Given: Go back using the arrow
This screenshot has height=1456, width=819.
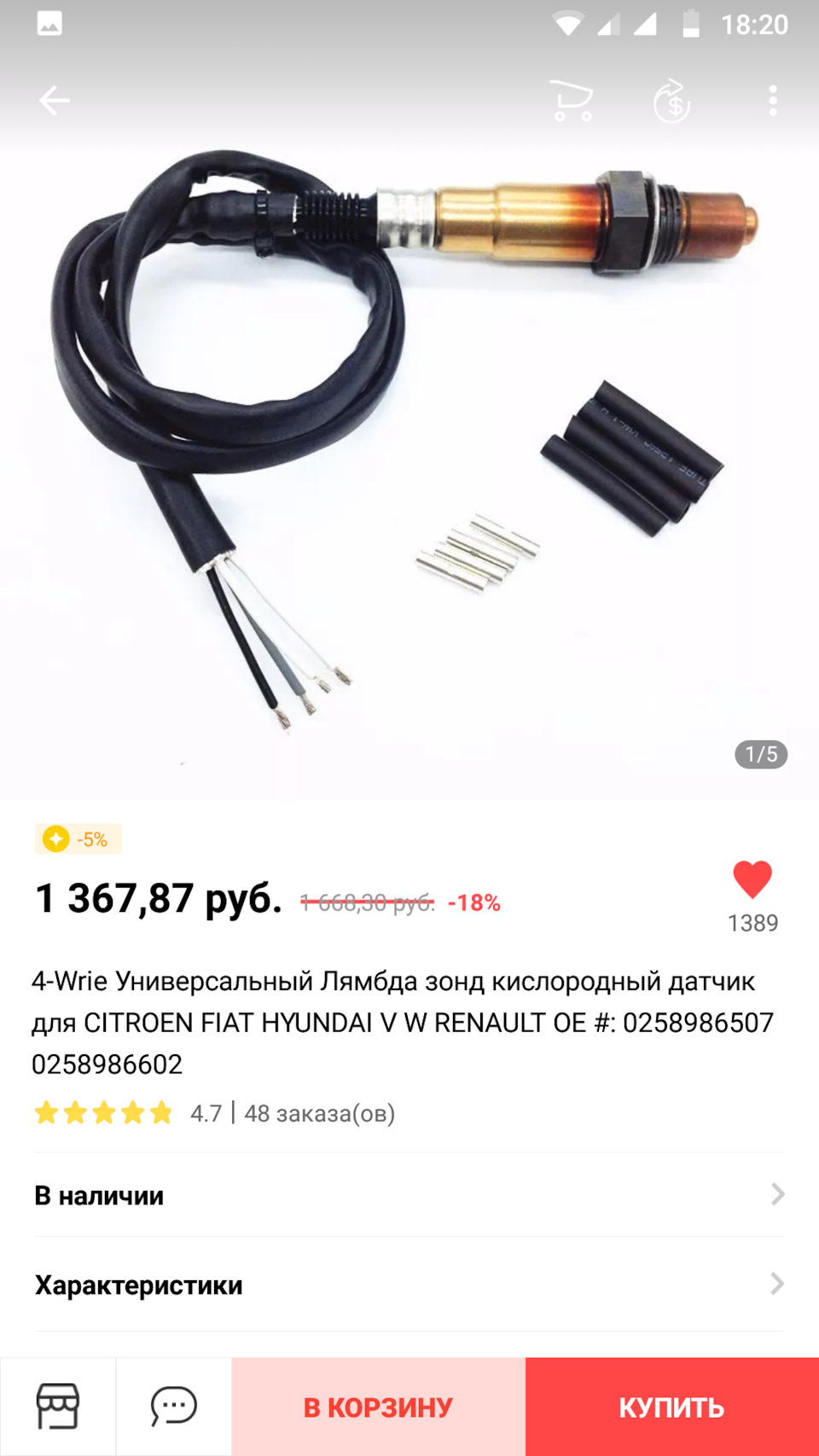Looking at the screenshot, I should [54, 101].
